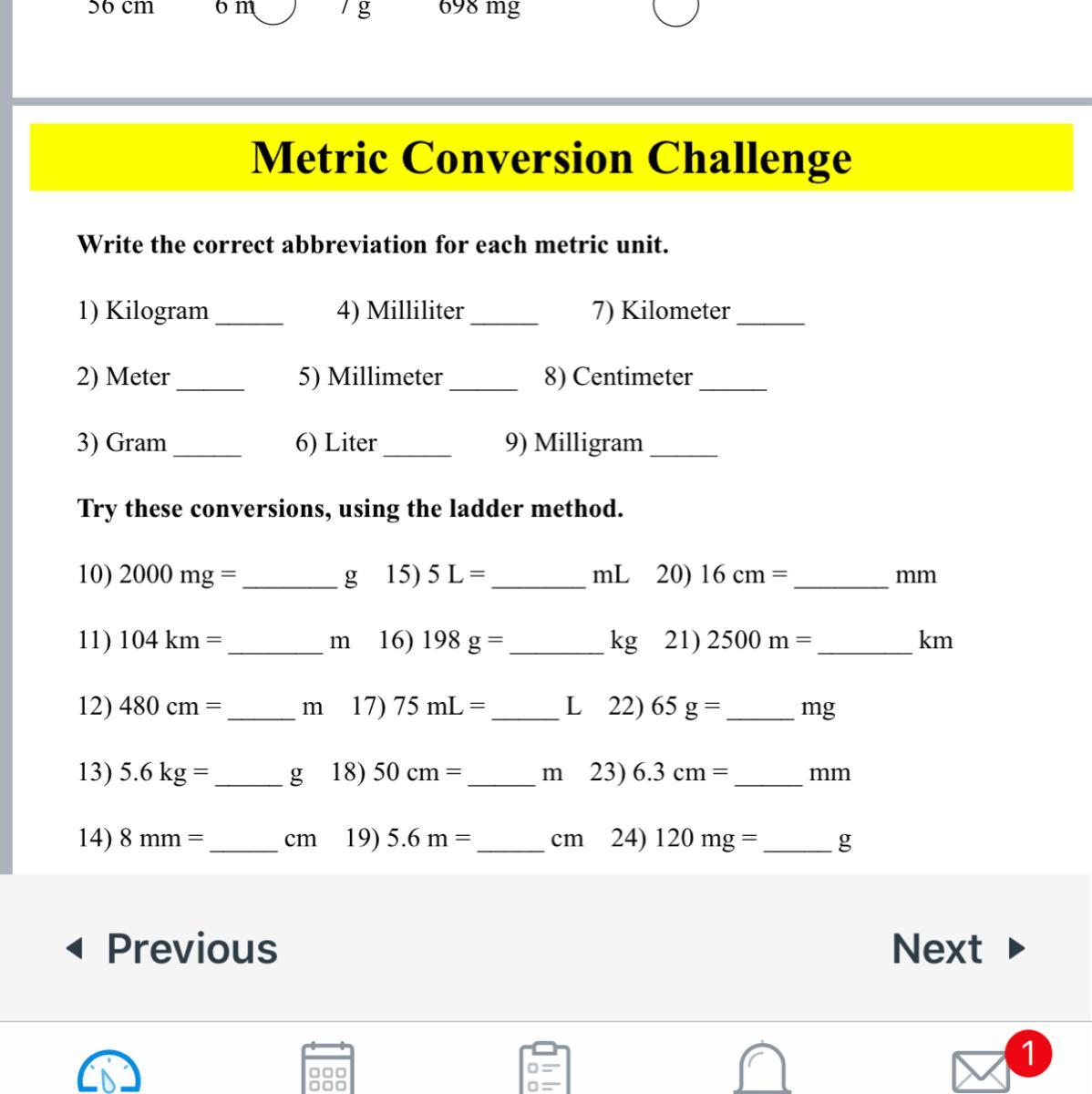
Task: Open the calendar tab
Action: (327, 1068)
